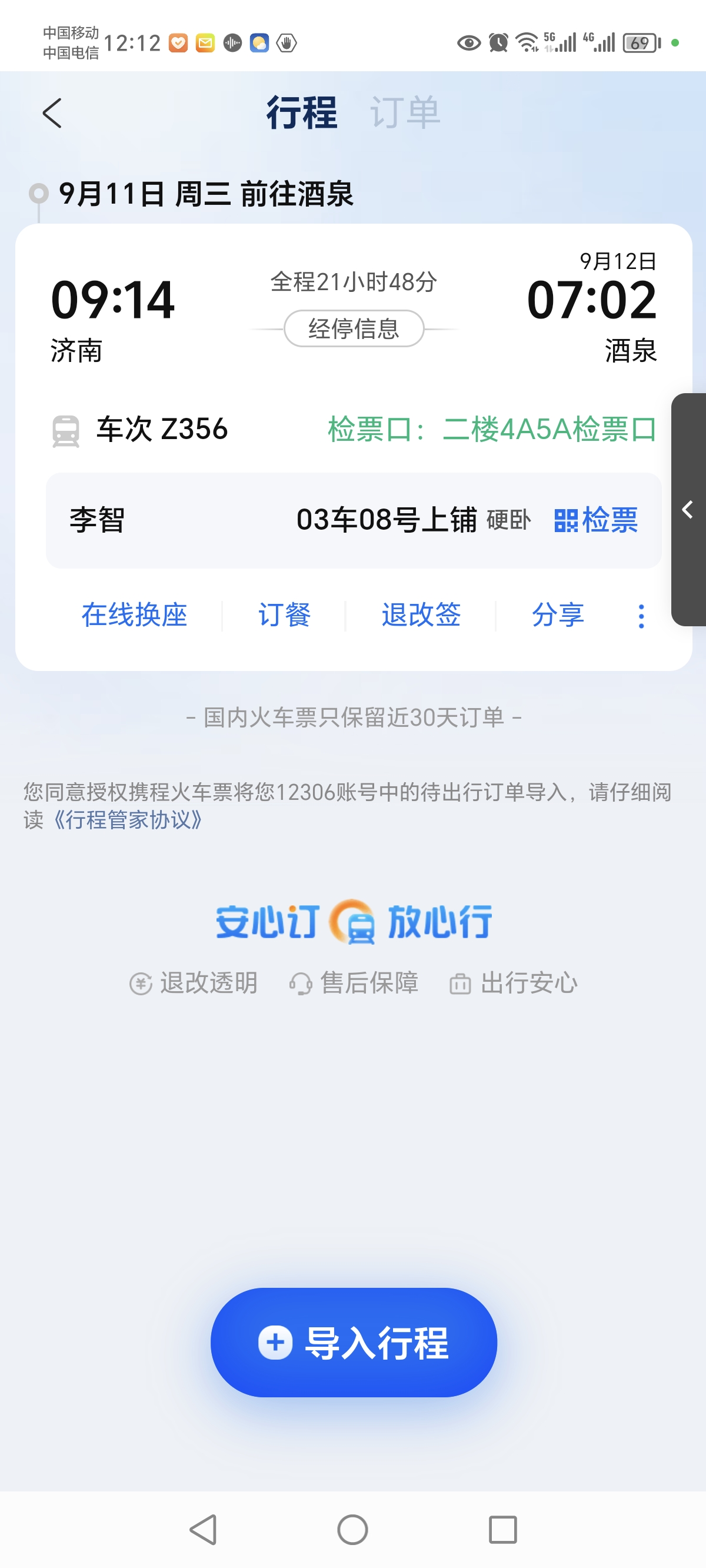Screen dimensions: 706x1568
Task: Open 经停信息 stop details
Action: (354, 328)
